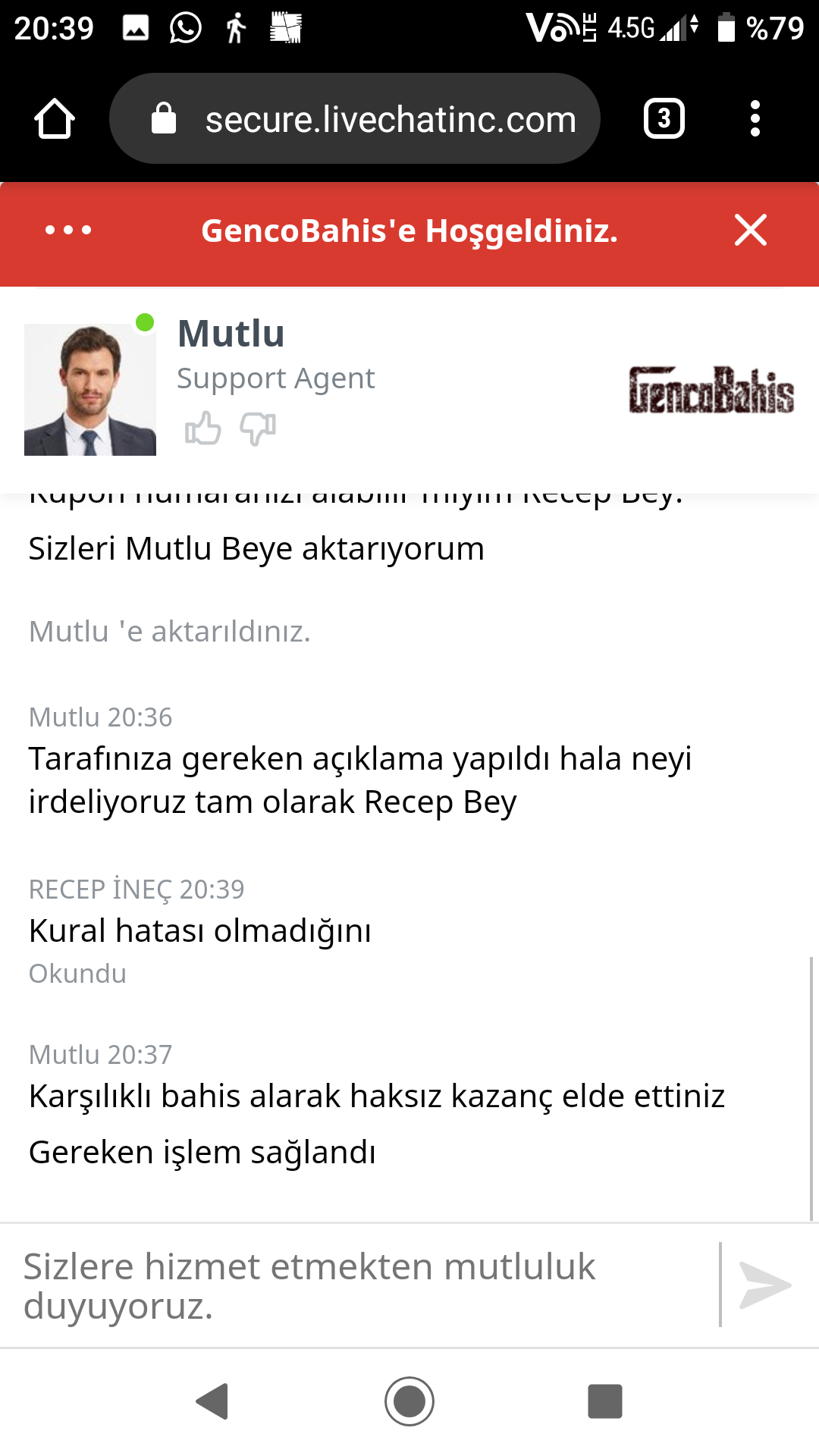
Task: Open the secure.livechatinc.com address bar
Action: point(355,118)
